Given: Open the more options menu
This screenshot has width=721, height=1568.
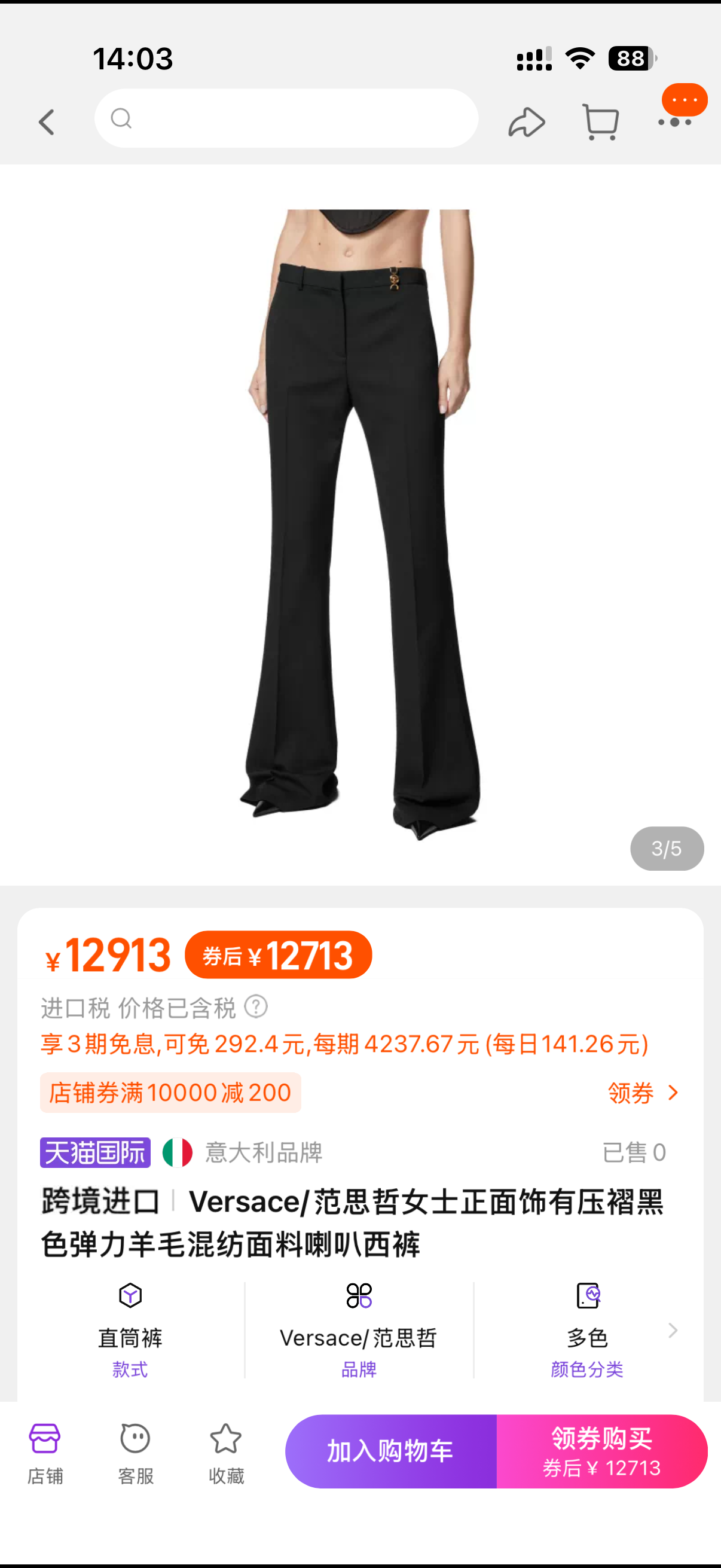Looking at the screenshot, I should (675, 122).
